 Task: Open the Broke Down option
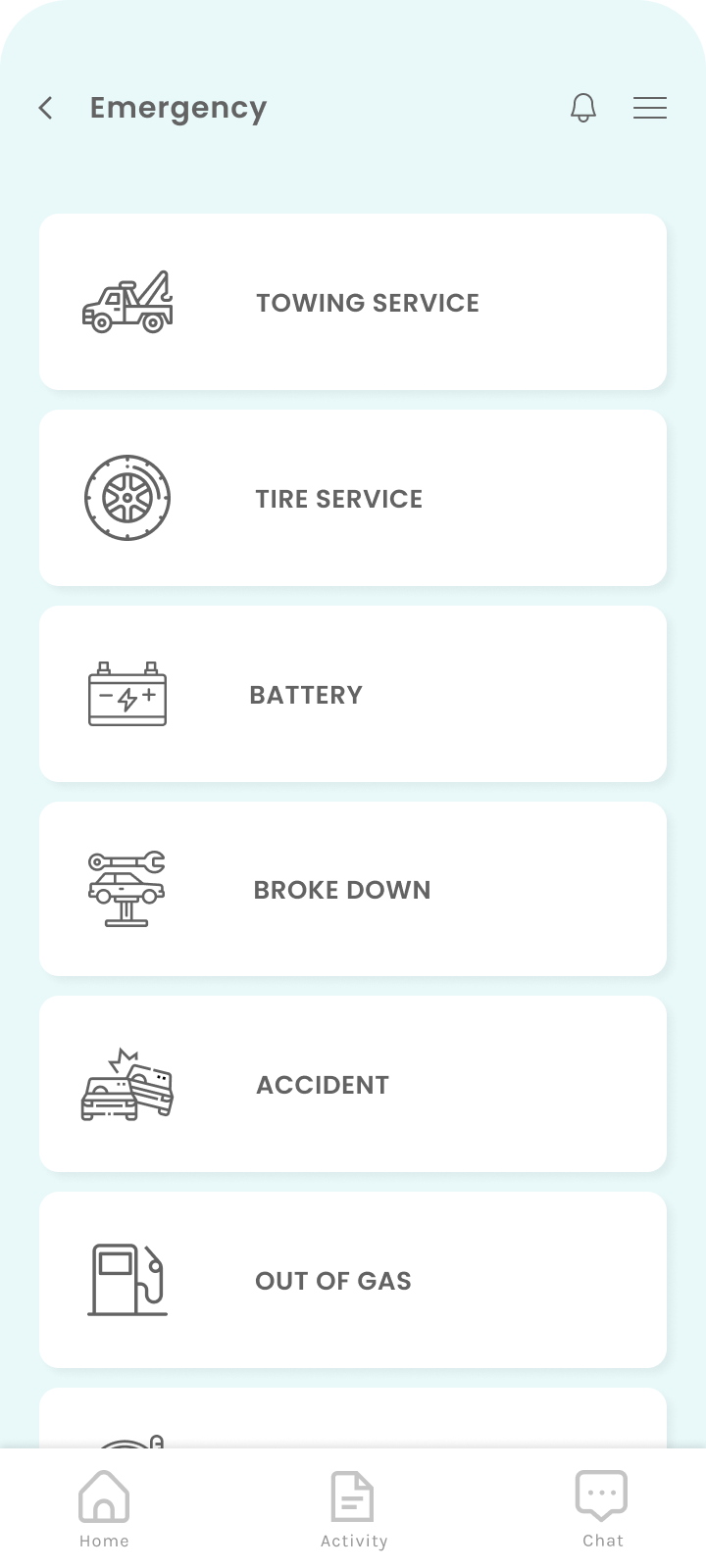(x=353, y=889)
